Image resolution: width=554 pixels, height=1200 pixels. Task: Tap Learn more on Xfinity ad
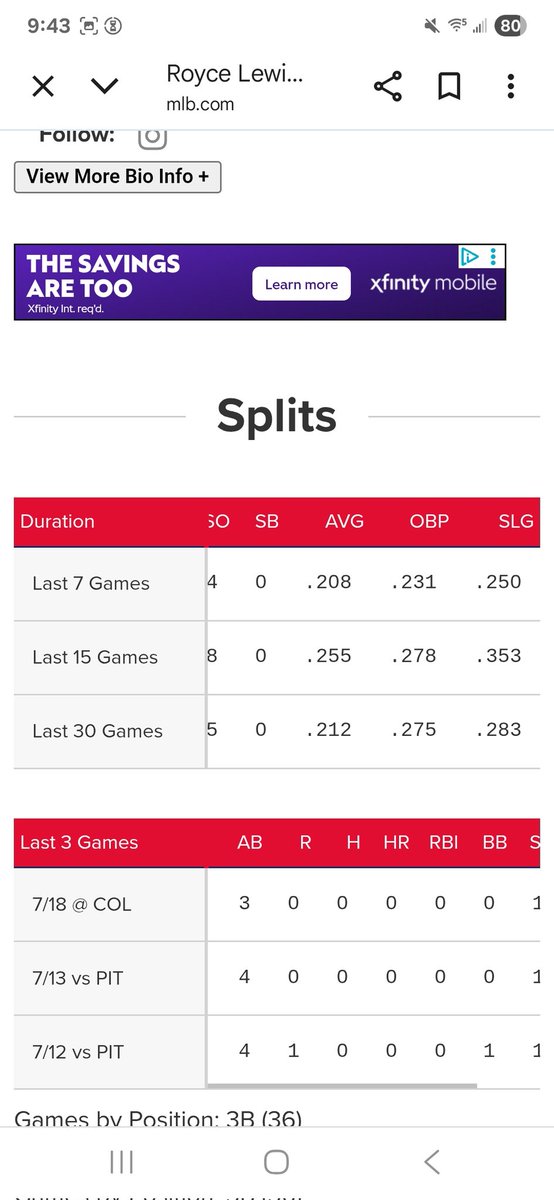(x=301, y=284)
